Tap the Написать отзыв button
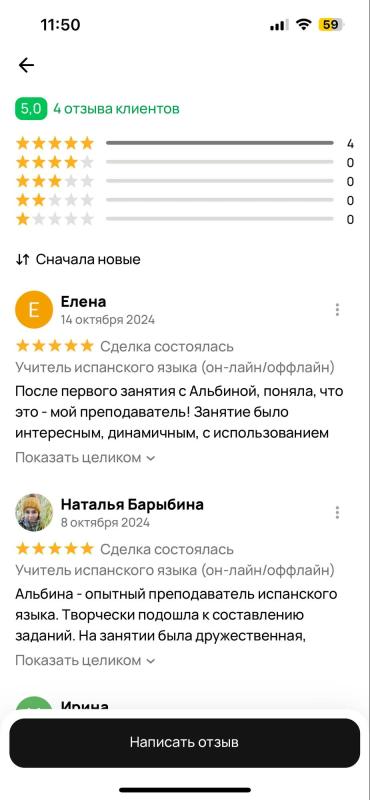This screenshot has height=800, width=370. click(x=185, y=742)
